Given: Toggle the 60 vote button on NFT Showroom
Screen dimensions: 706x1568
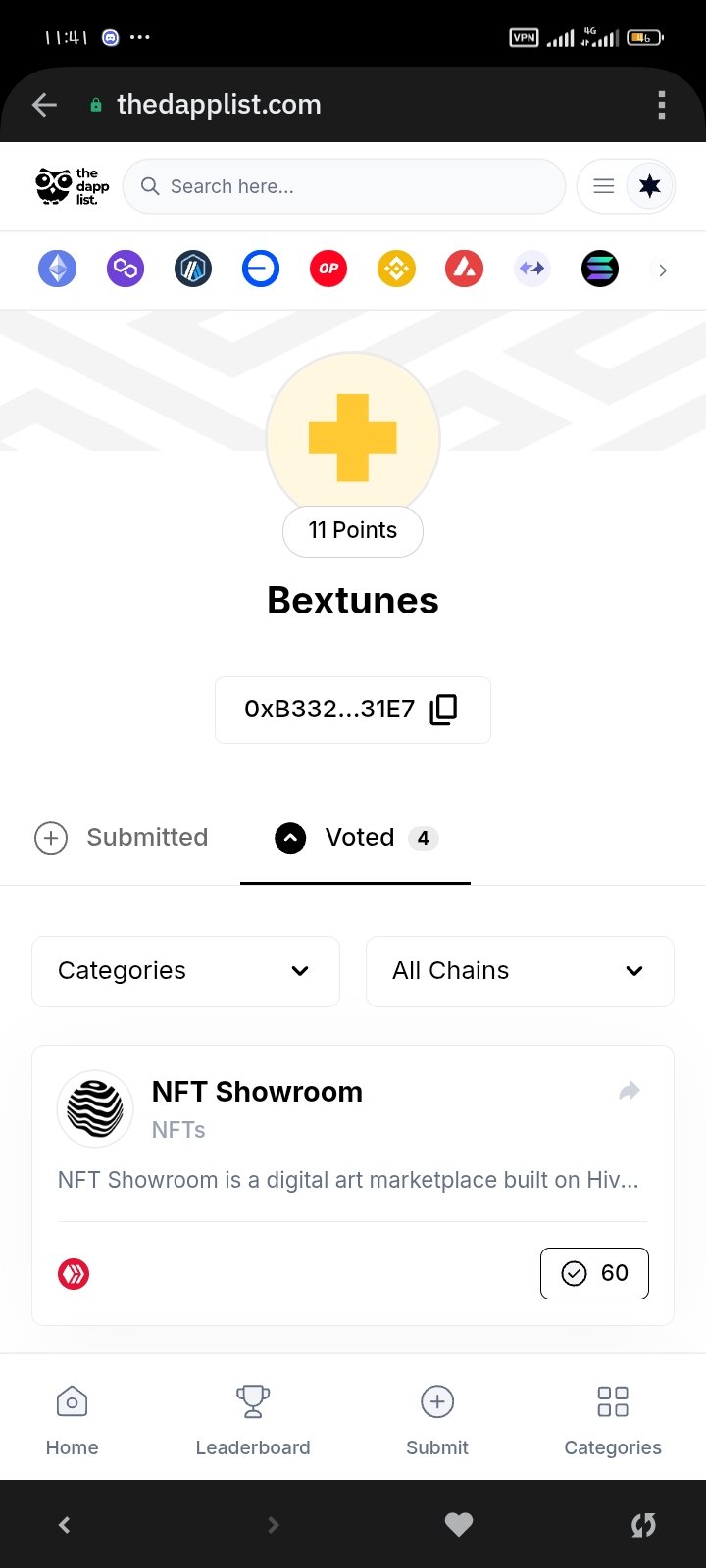Looking at the screenshot, I should click(594, 1273).
